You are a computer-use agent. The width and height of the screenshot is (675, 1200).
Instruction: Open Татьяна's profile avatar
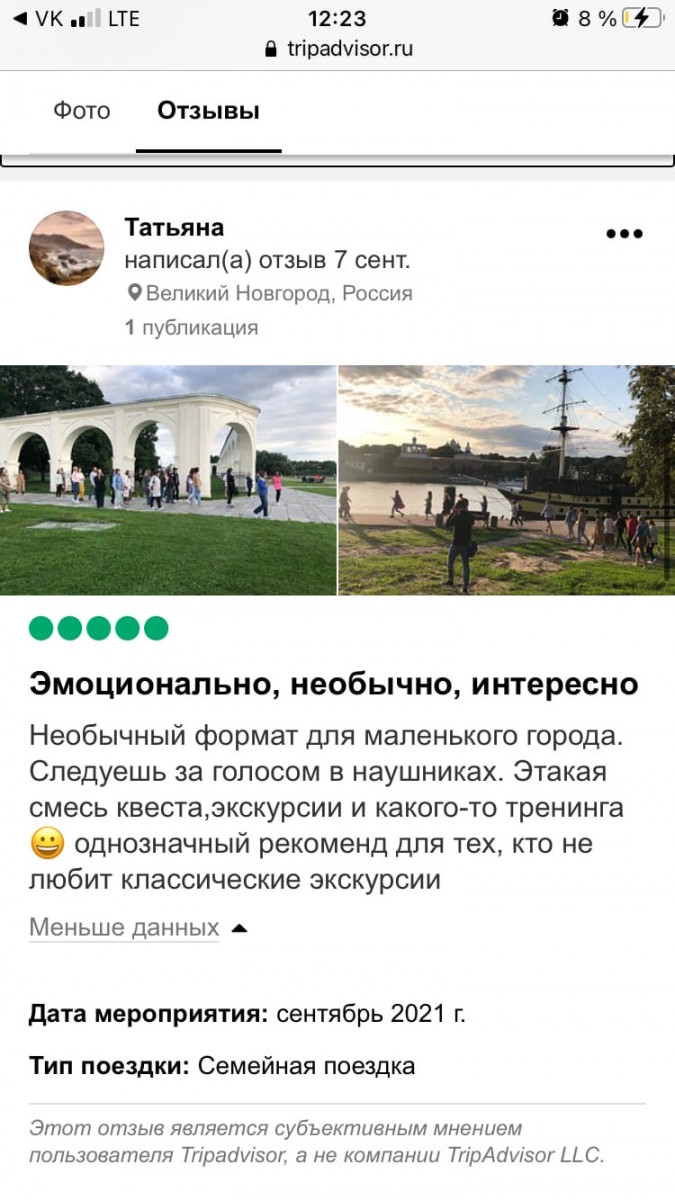(66, 248)
